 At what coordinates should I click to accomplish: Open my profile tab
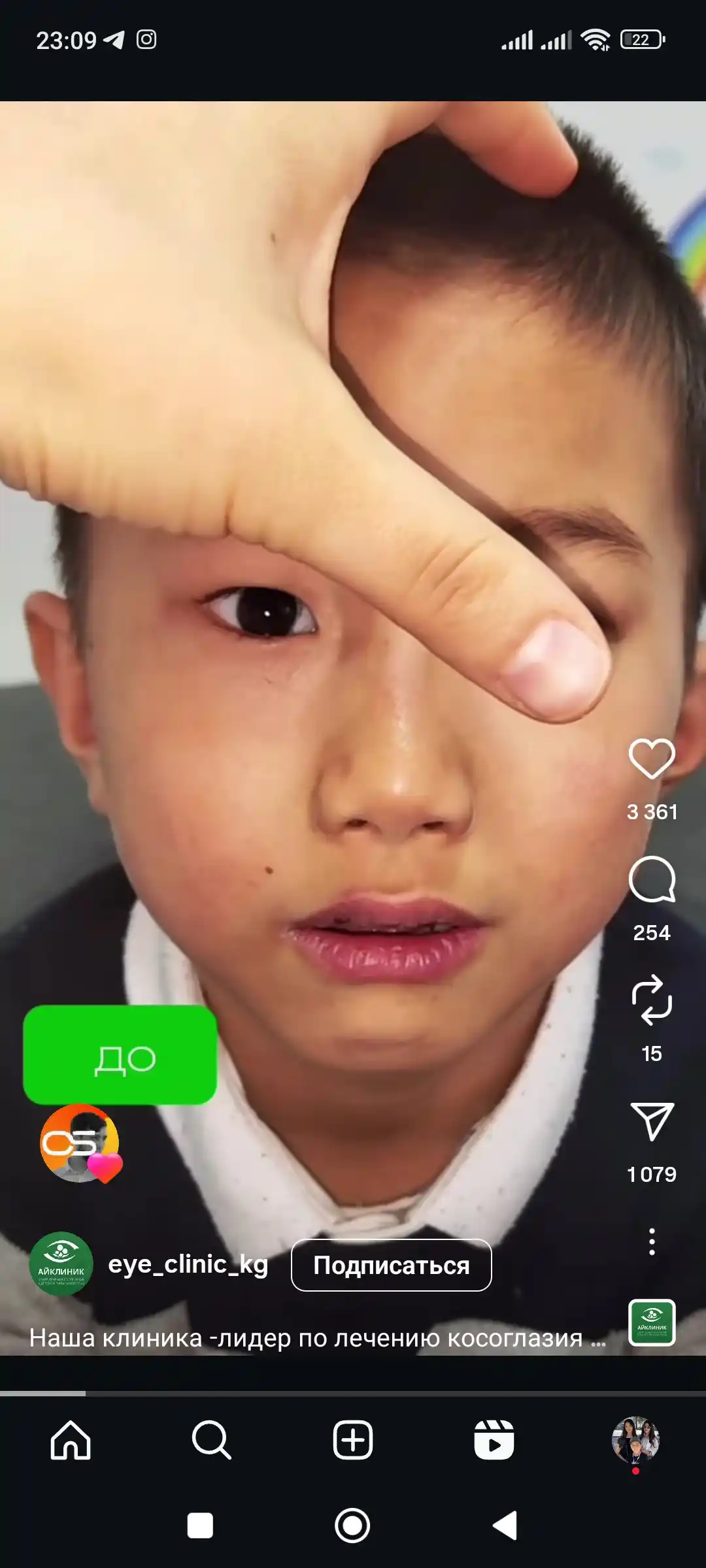635,1439
